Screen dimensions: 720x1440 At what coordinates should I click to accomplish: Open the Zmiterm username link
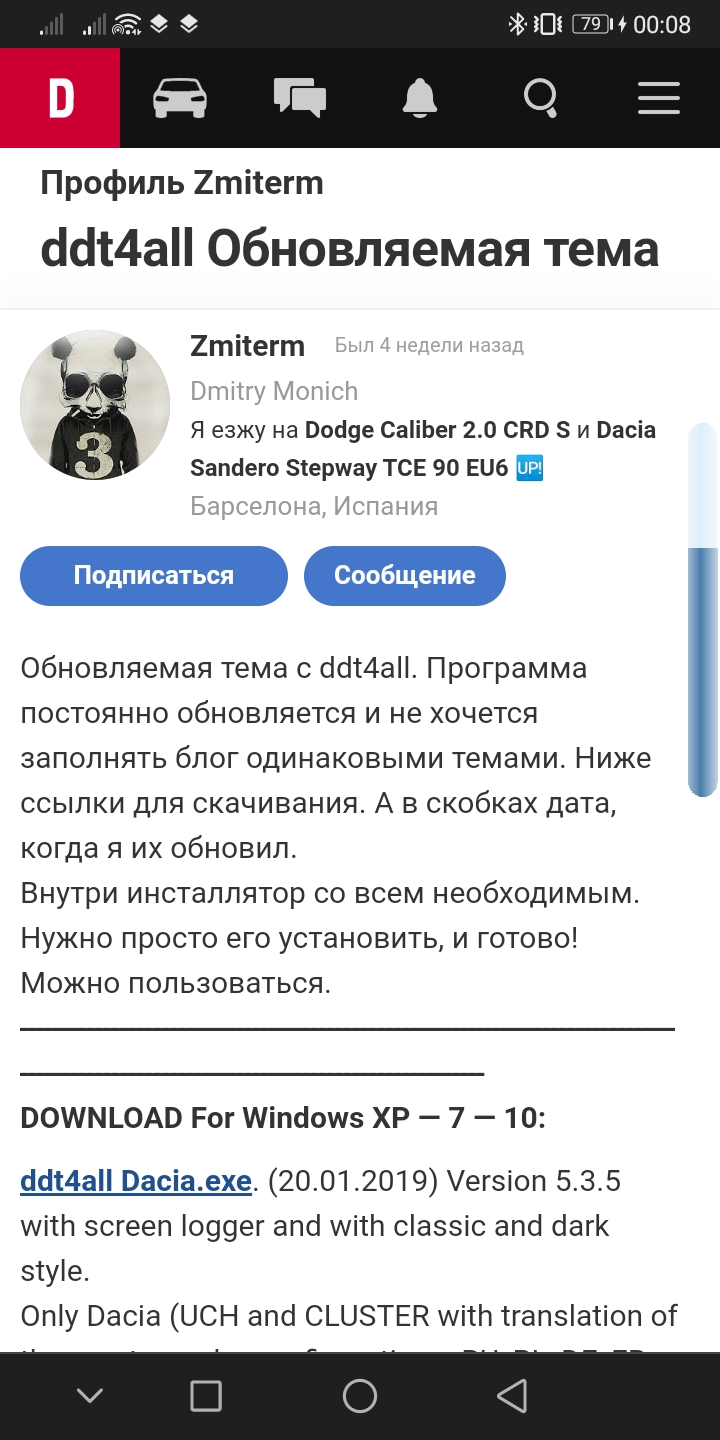click(x=247, y=346)
